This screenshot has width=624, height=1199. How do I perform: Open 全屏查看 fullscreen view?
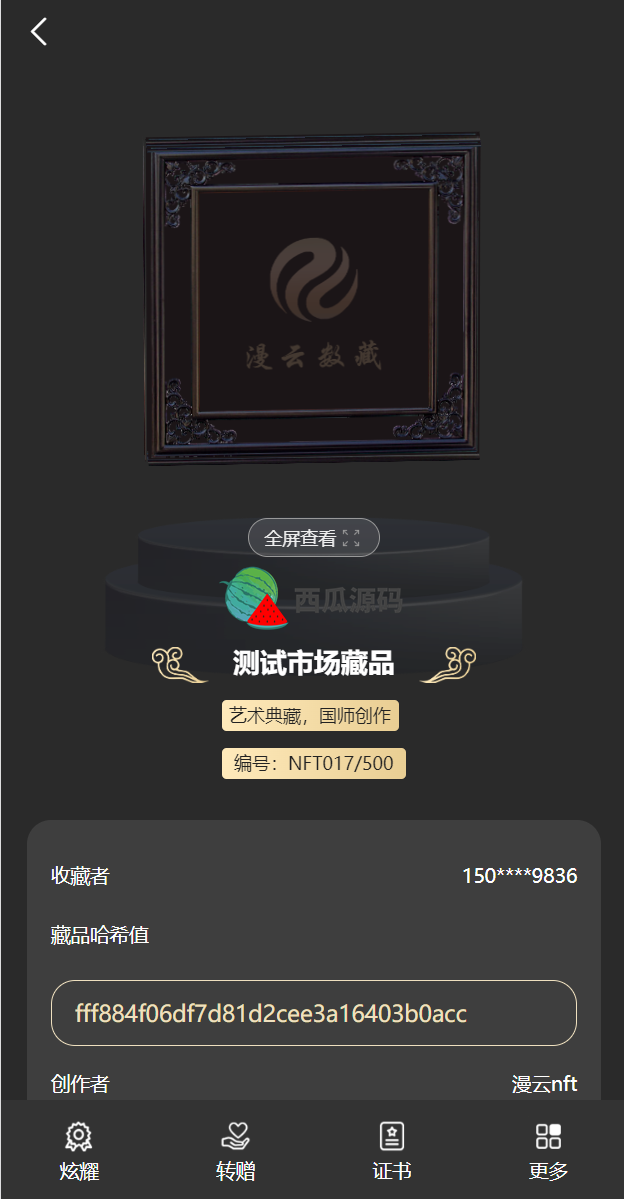click(314, 538)
